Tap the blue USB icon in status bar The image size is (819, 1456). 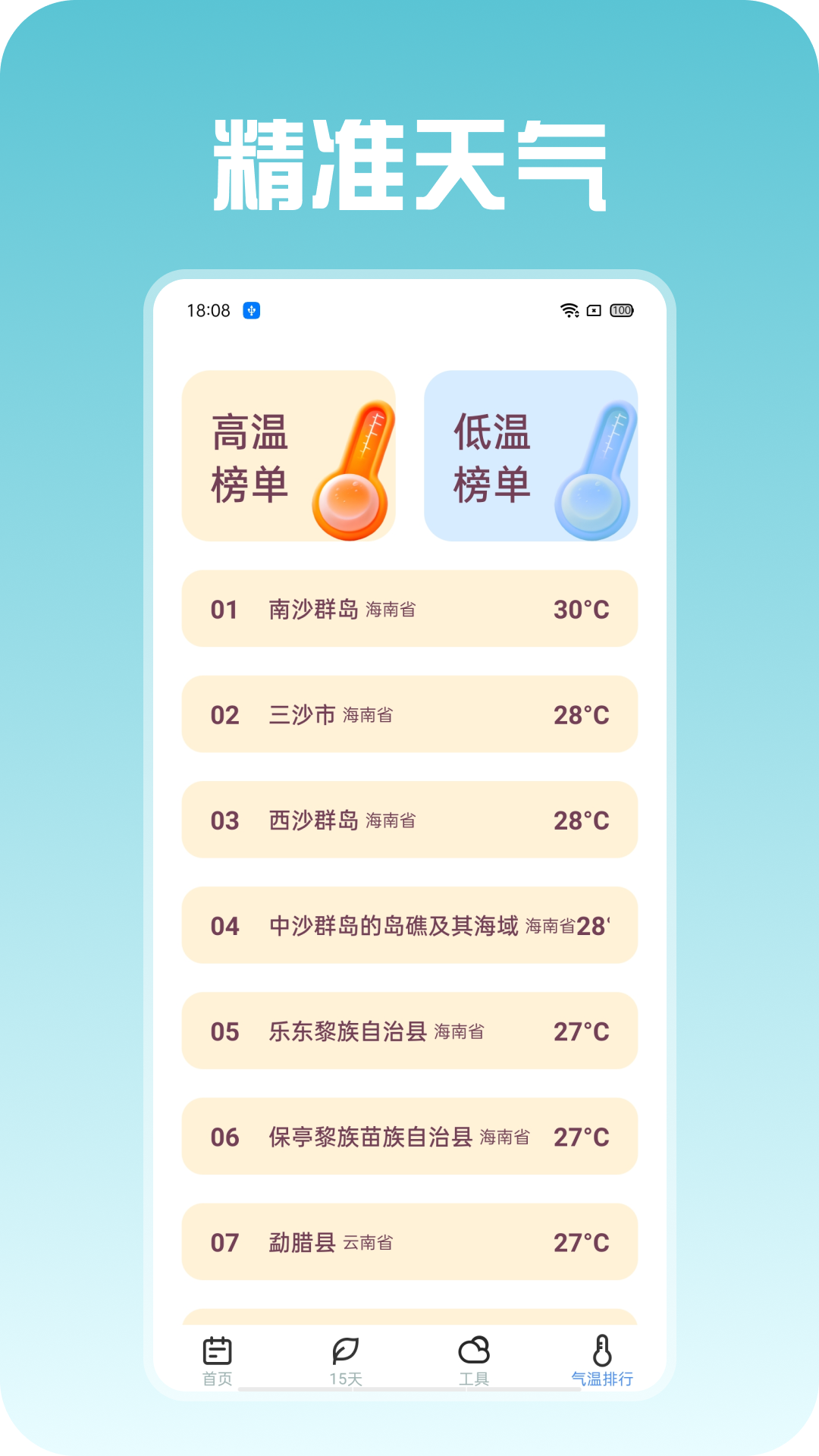pyautogui.click(x=253, y=309)
